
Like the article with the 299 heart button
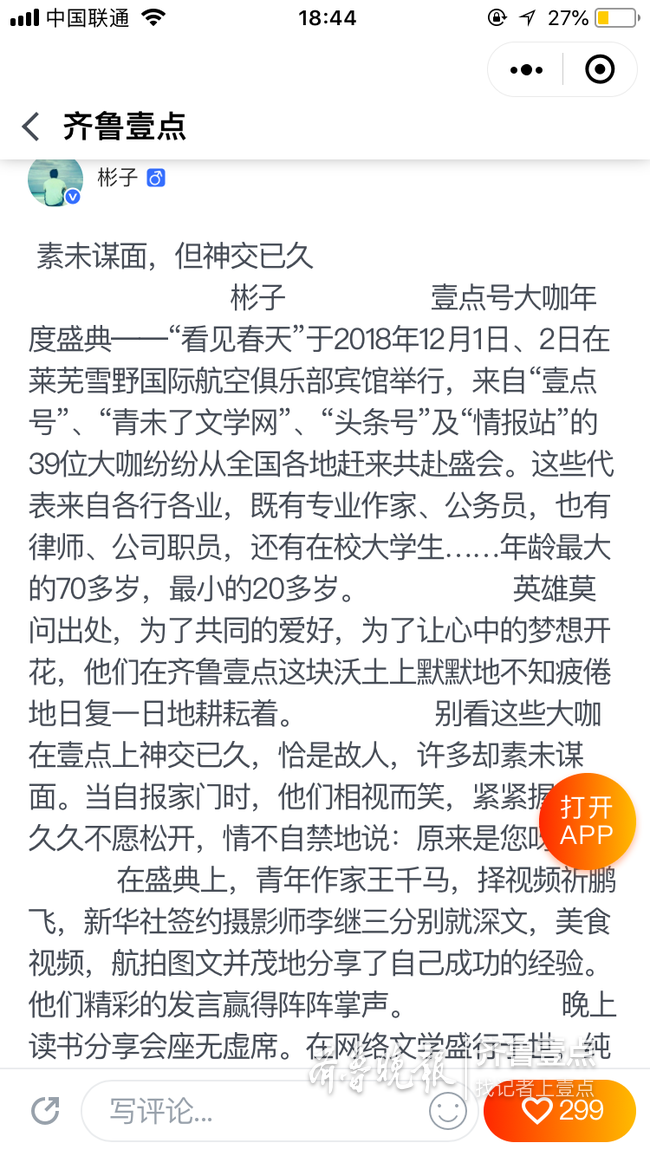coord(560,1111)
